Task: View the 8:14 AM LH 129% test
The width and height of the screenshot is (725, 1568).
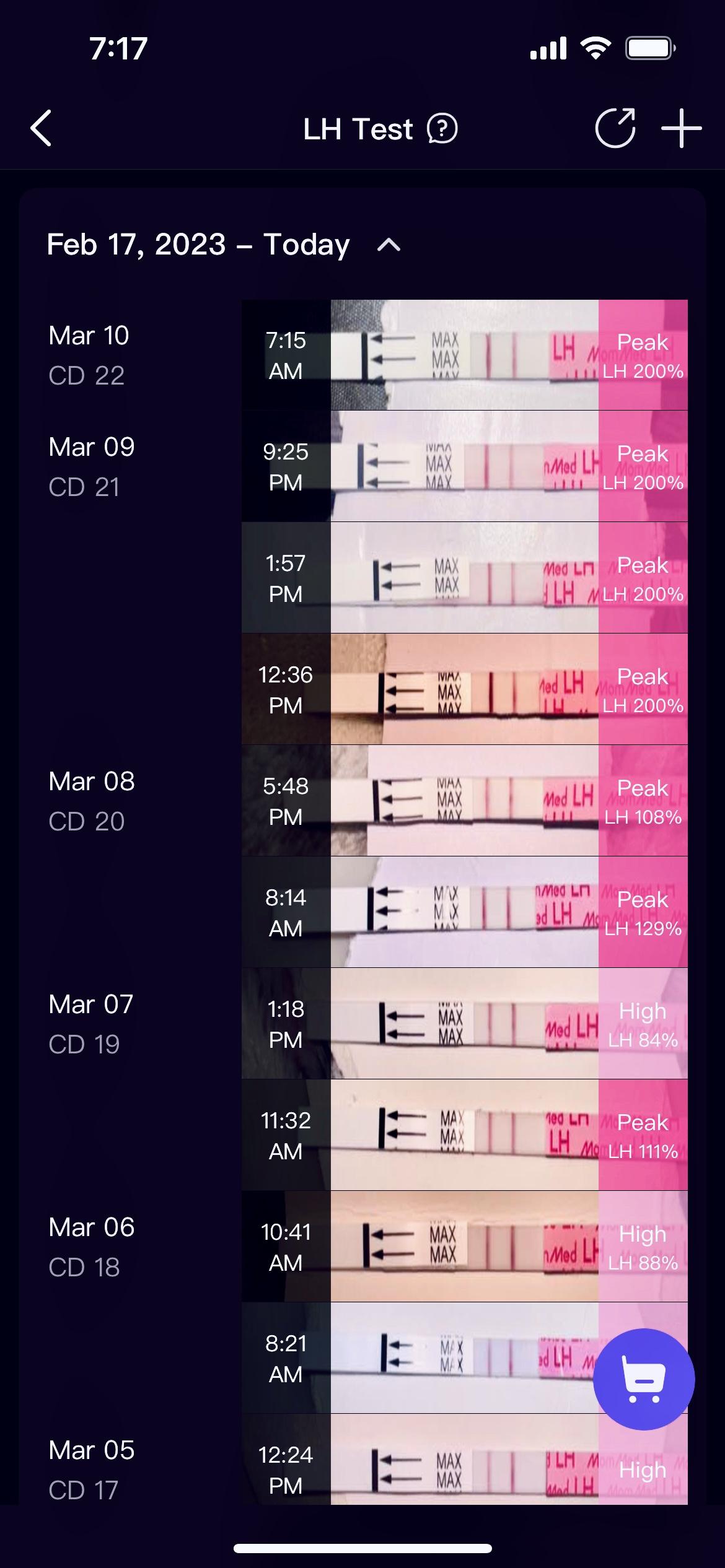Action: [x=464, y=912]
